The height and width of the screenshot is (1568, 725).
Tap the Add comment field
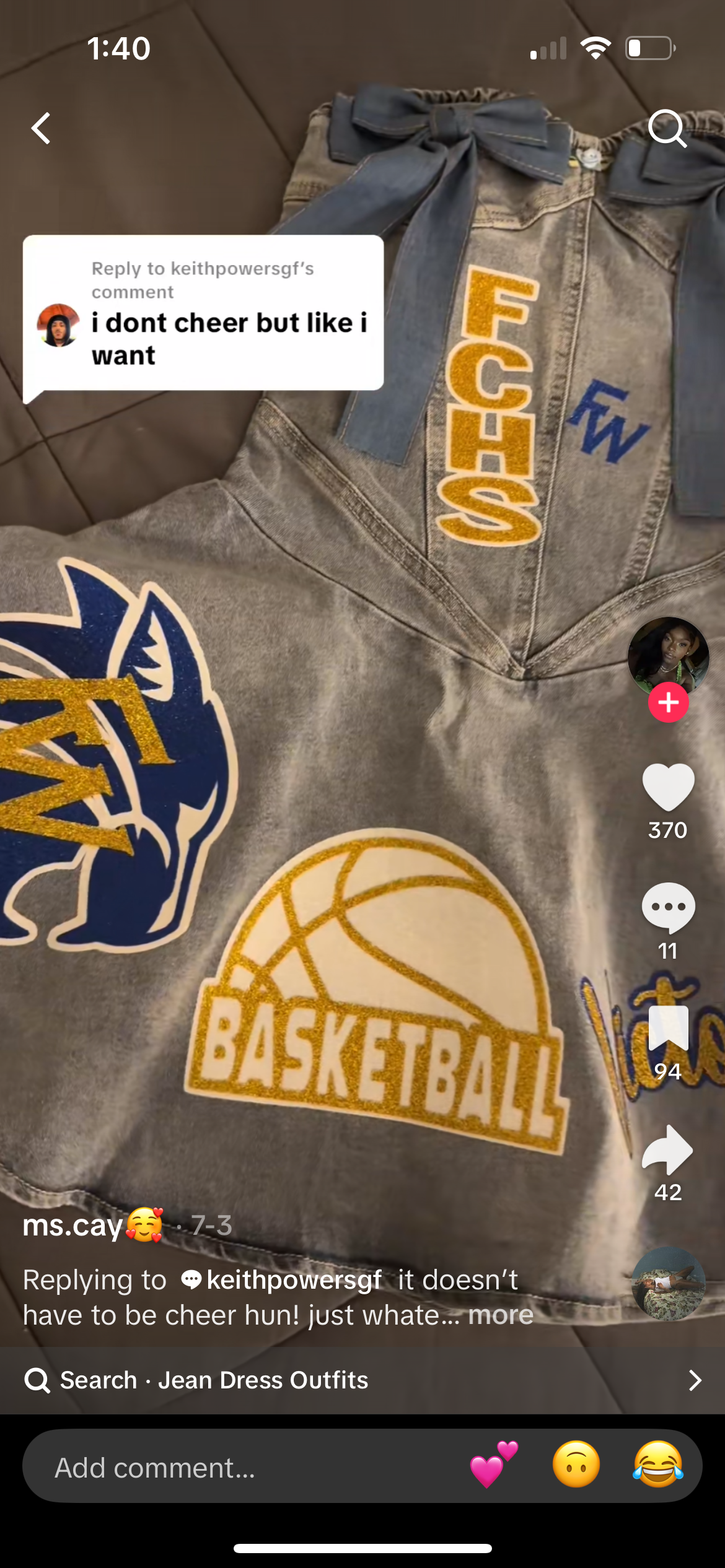click(235, 1468)
